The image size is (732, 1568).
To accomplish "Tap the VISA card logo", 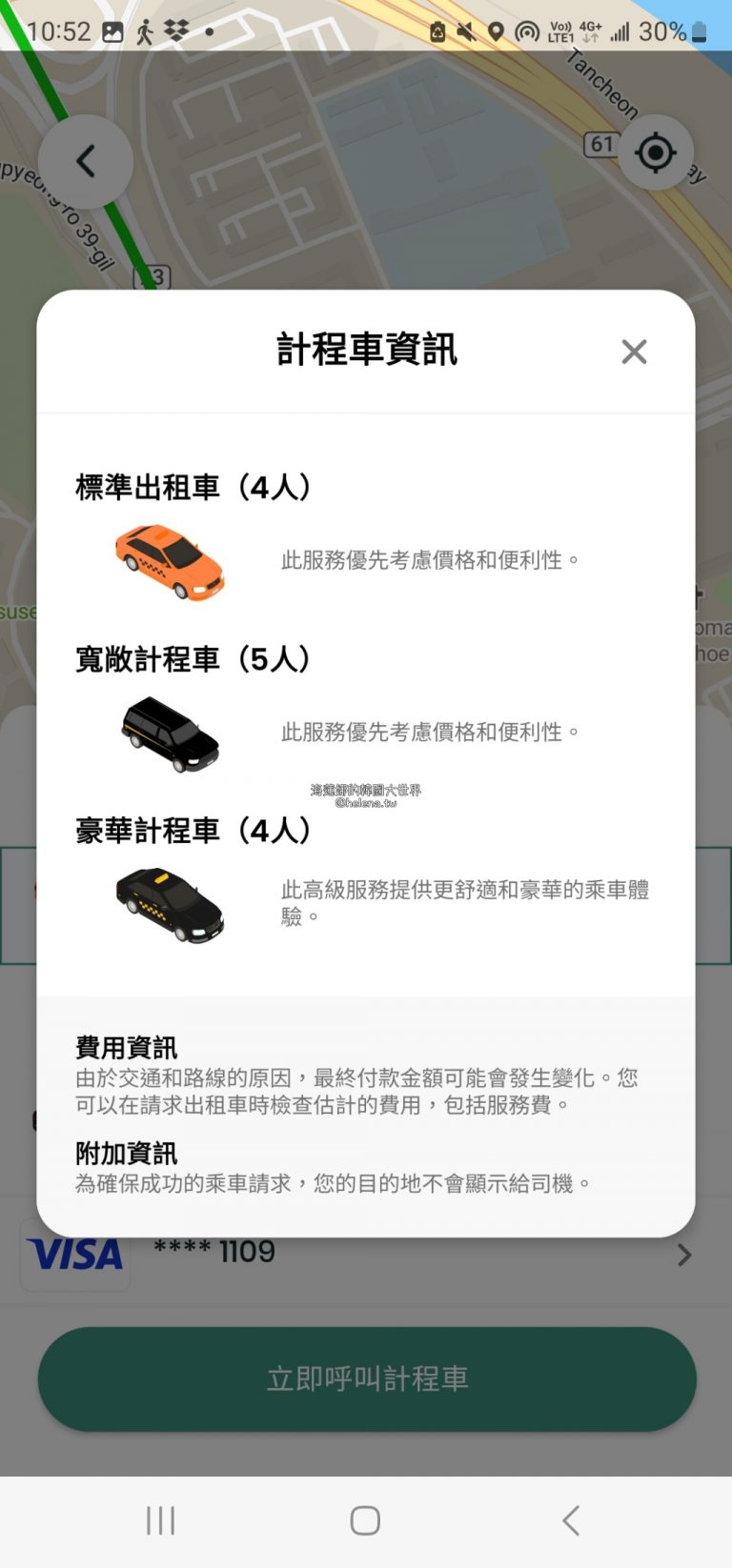I will [75, 1254].
